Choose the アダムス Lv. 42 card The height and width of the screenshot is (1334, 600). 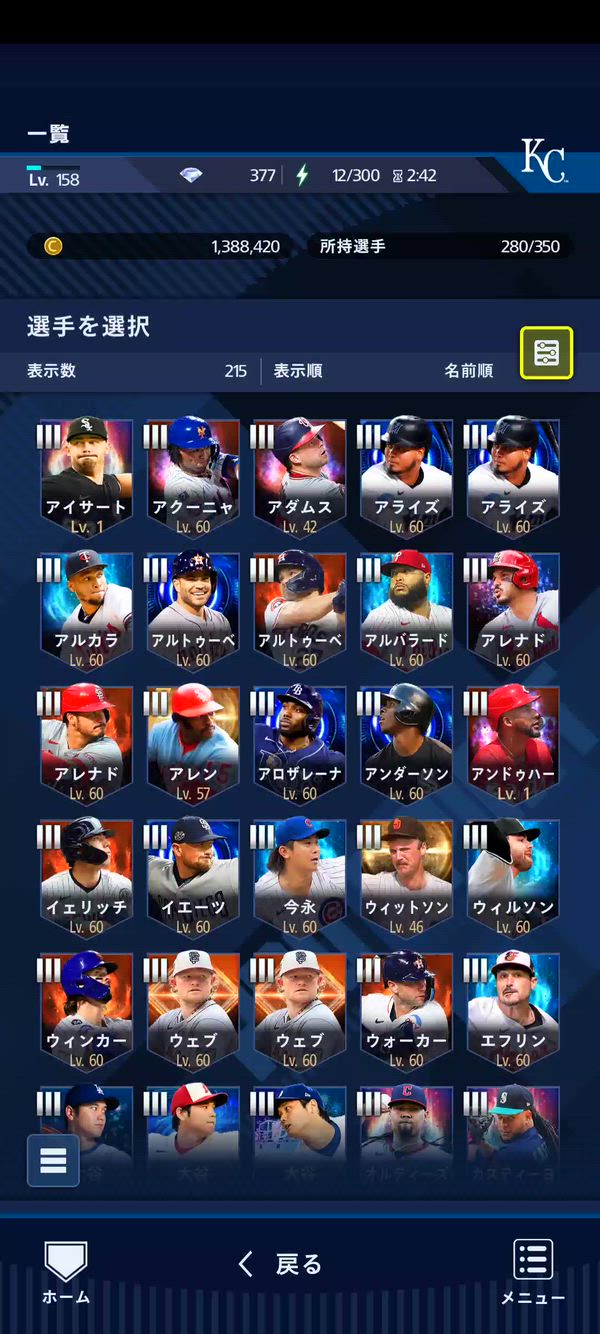[299, 476]
